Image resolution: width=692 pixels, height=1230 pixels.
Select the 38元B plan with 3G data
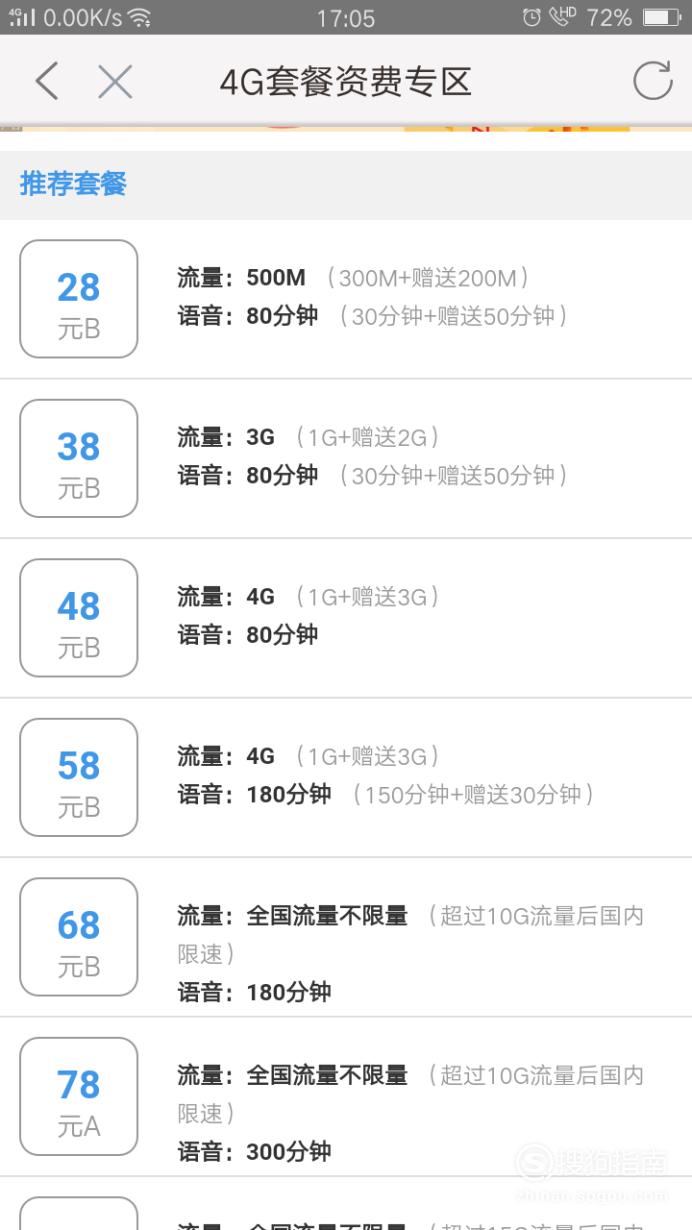pos(346,459)
